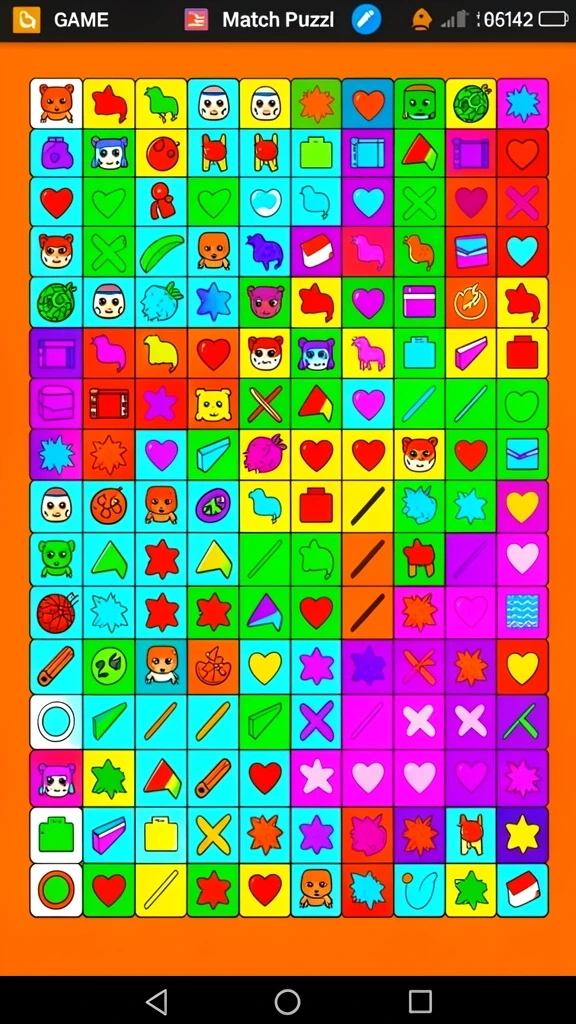Select the white tile with teal ring

coord(56,722)
